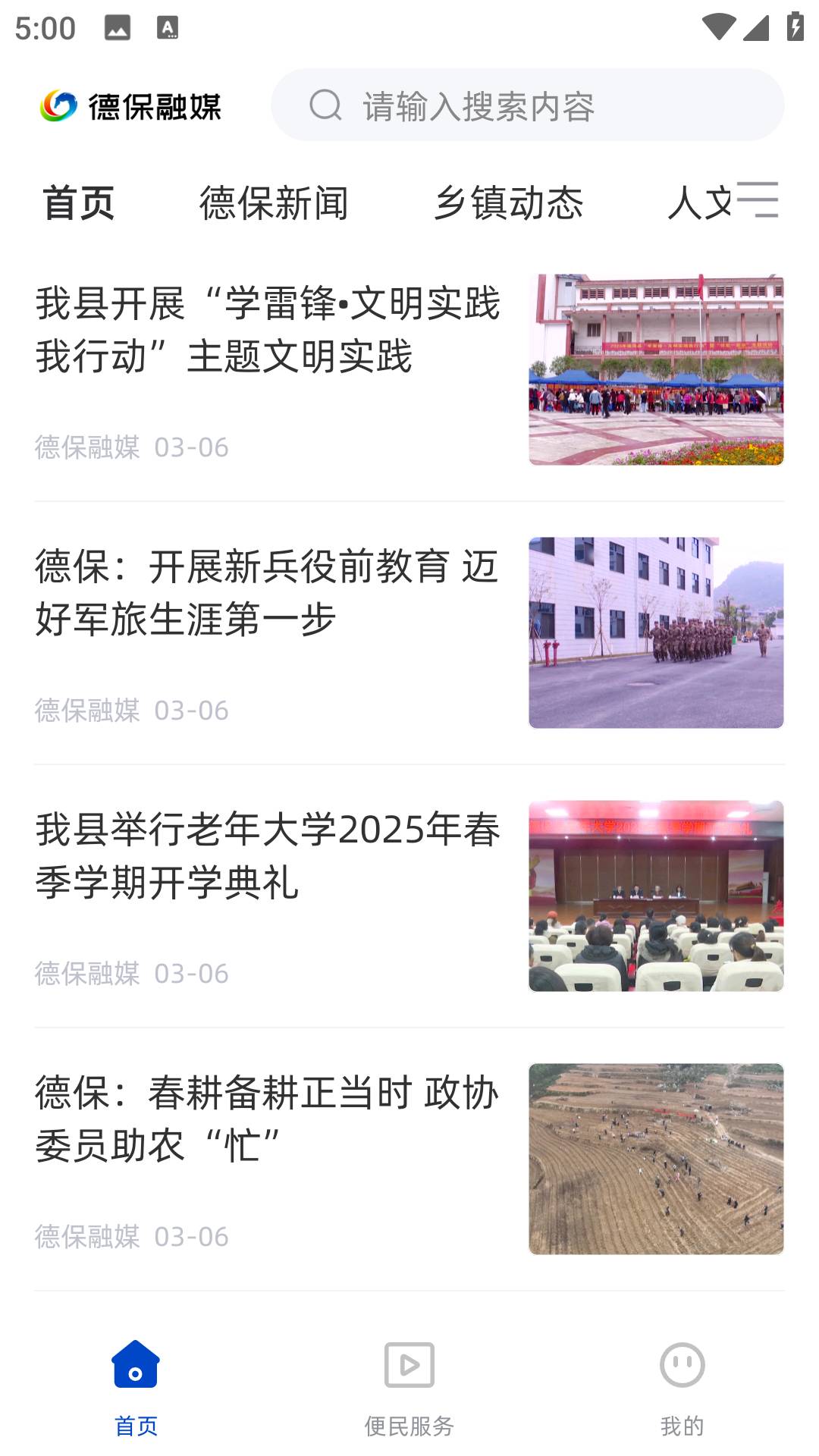Switch to the 乡镇动态 tab
The width and height of the screenshot is (819, 1456).
pos(508,203)
